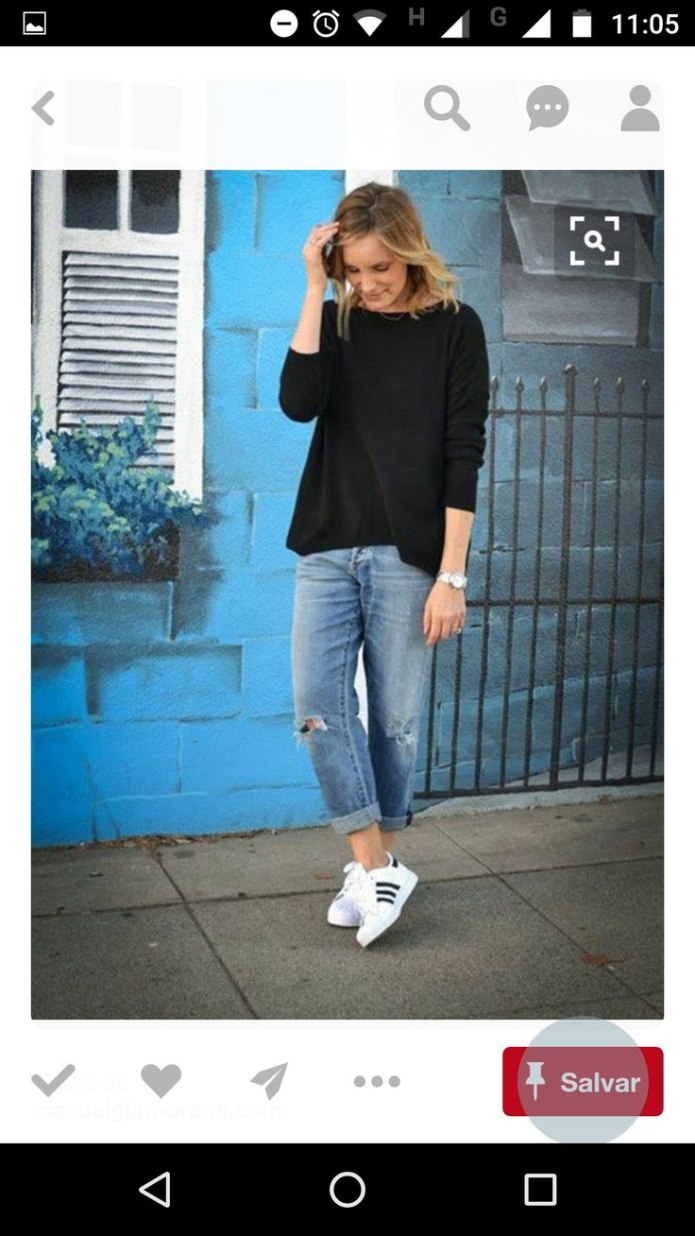Screen dimensions: 695x1236
Task: Send this pin with the paper plane icon
Action: point(269,1080)
